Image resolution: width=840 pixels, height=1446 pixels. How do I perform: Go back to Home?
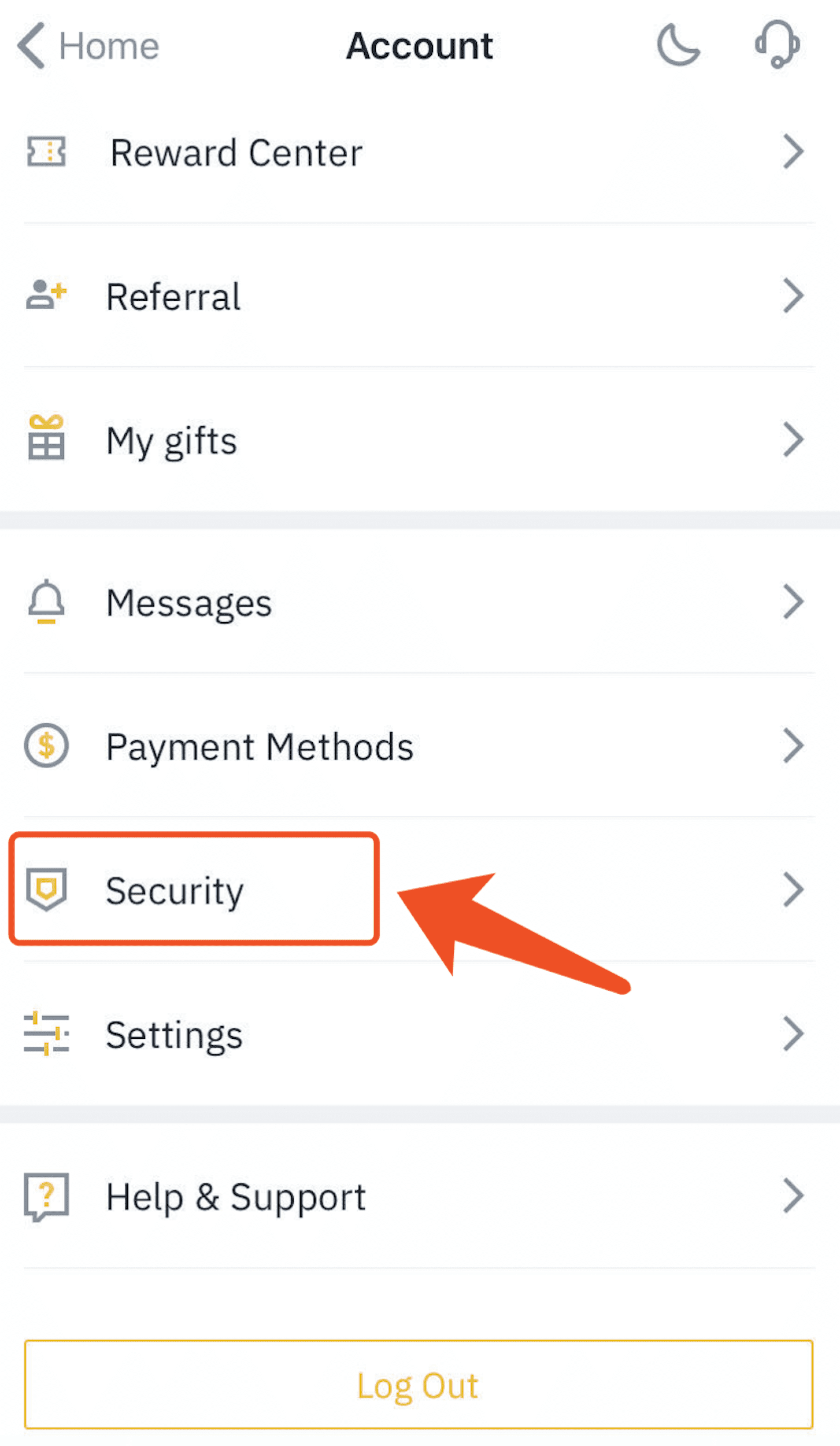88,46
